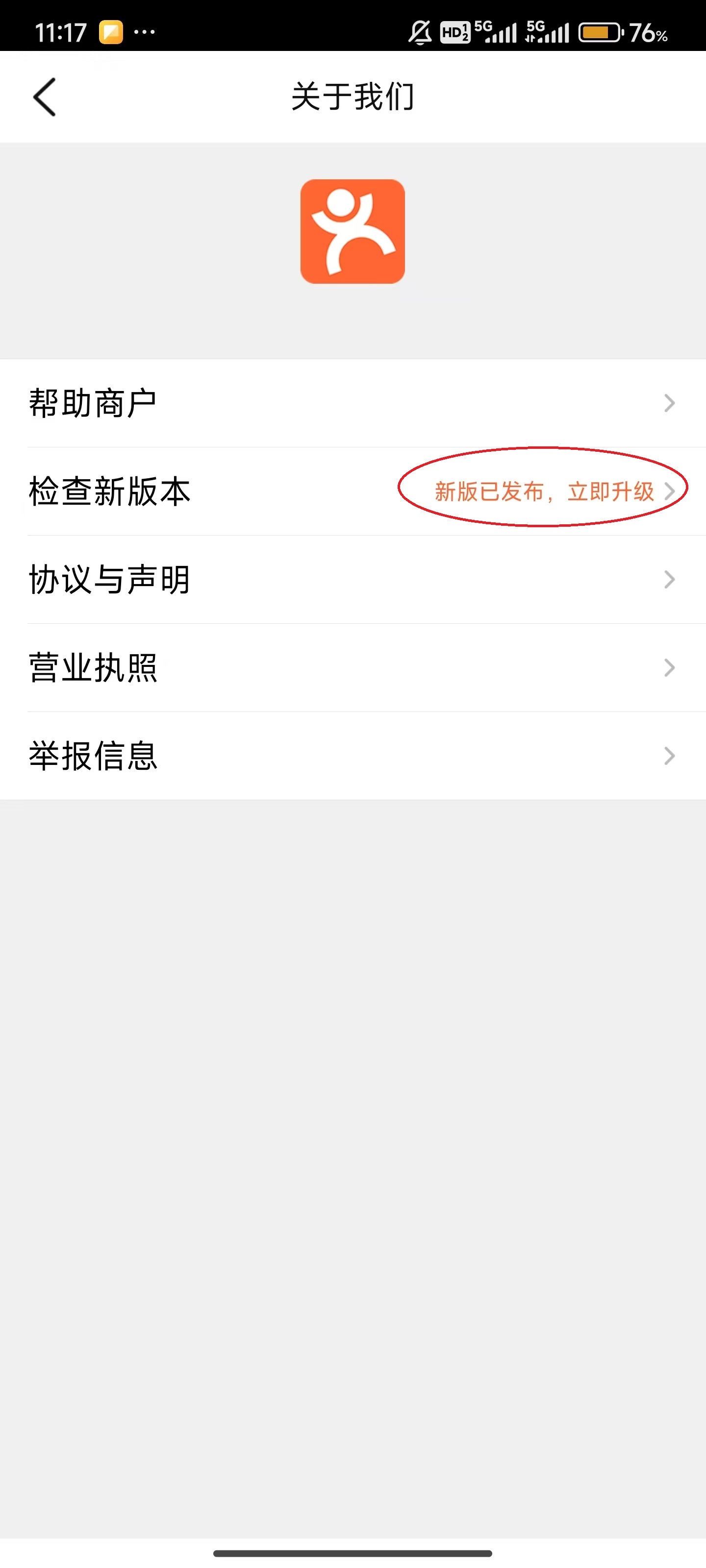Open 举报信息 row
Viewport: 706px width, 1568px height.
tap(353, 756)
